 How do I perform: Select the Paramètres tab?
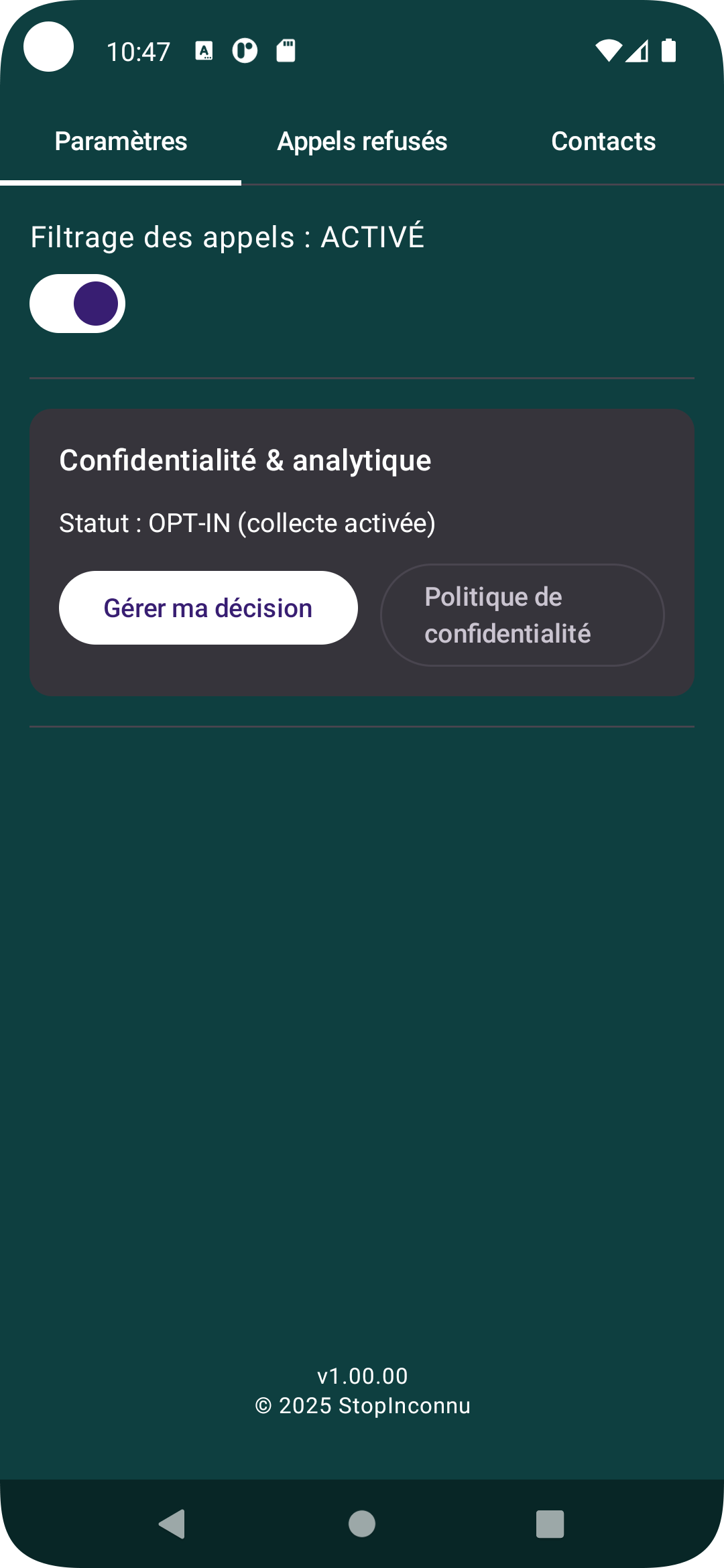121,141
